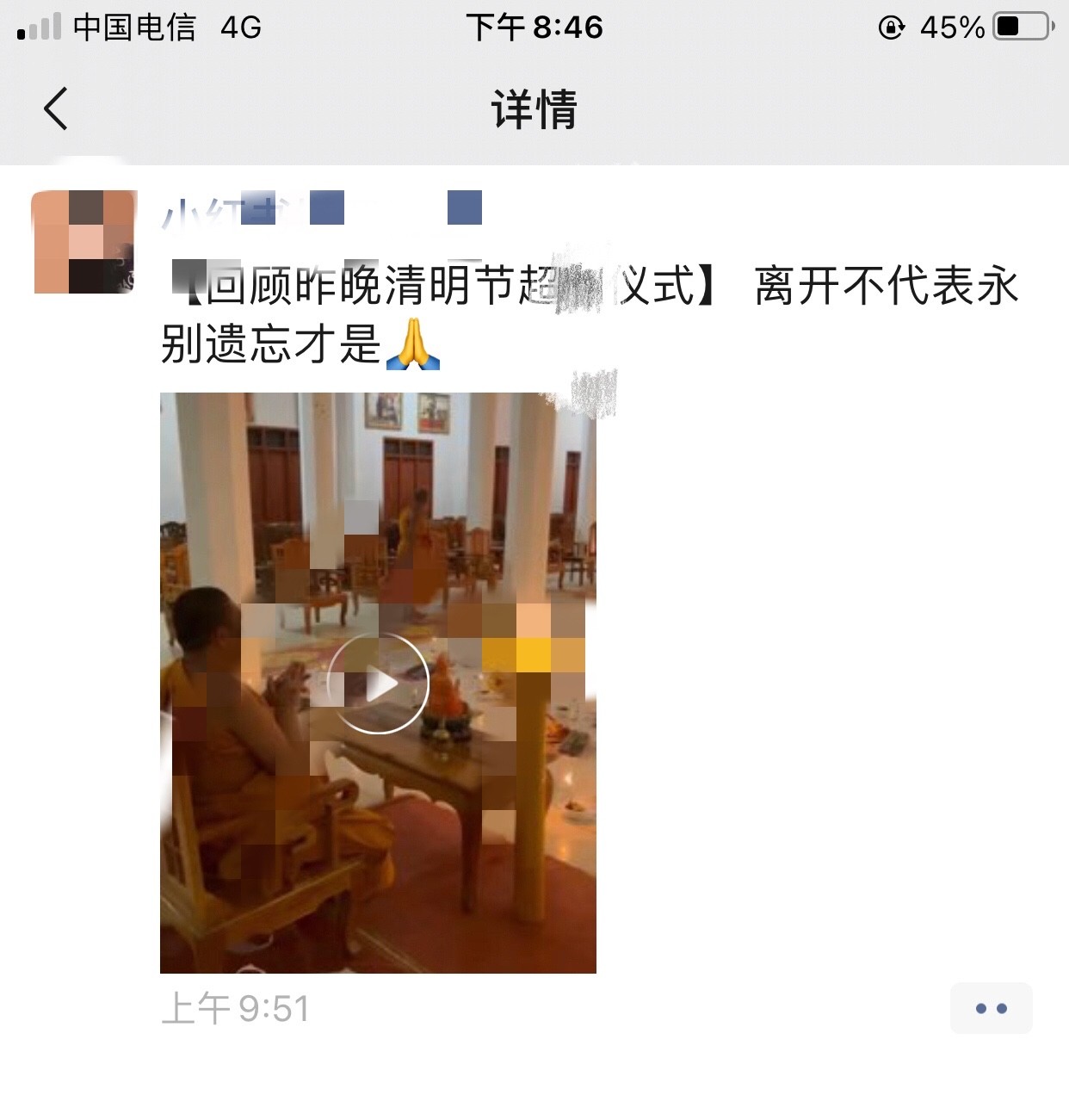Viewport: 1069px width, 1120px height.
Task: Open the like and comment menu
Action: click(x=991, y=1008)
